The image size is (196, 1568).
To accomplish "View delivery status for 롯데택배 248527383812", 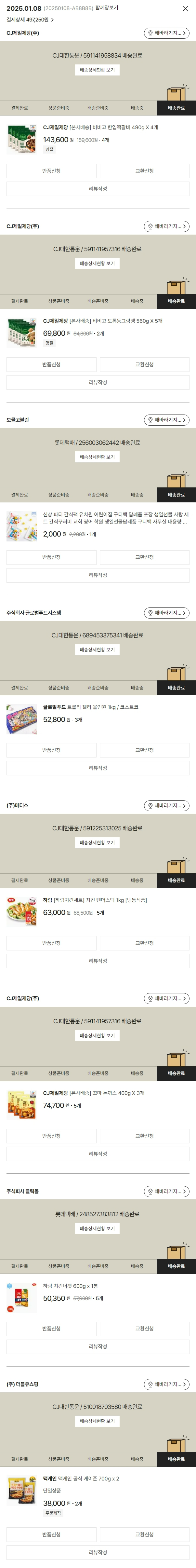I will [x=97, y=1228].
